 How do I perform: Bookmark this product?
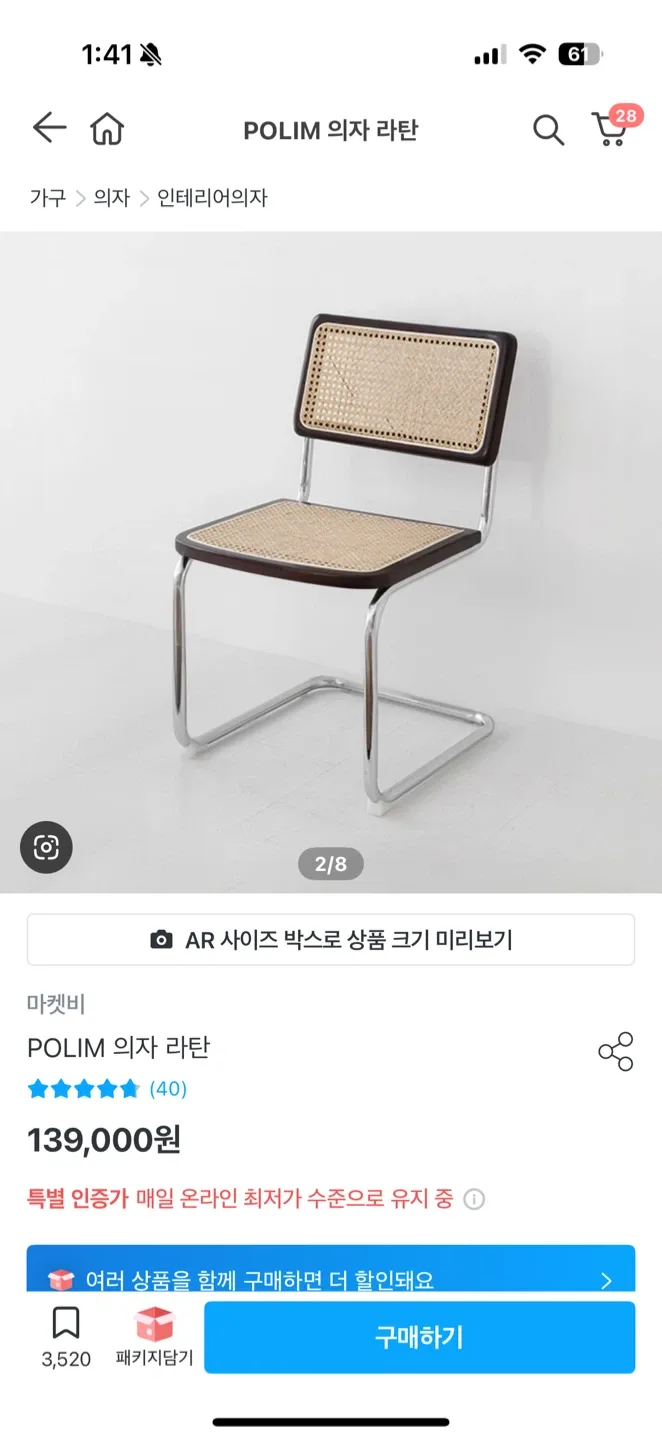(66, 1336)
